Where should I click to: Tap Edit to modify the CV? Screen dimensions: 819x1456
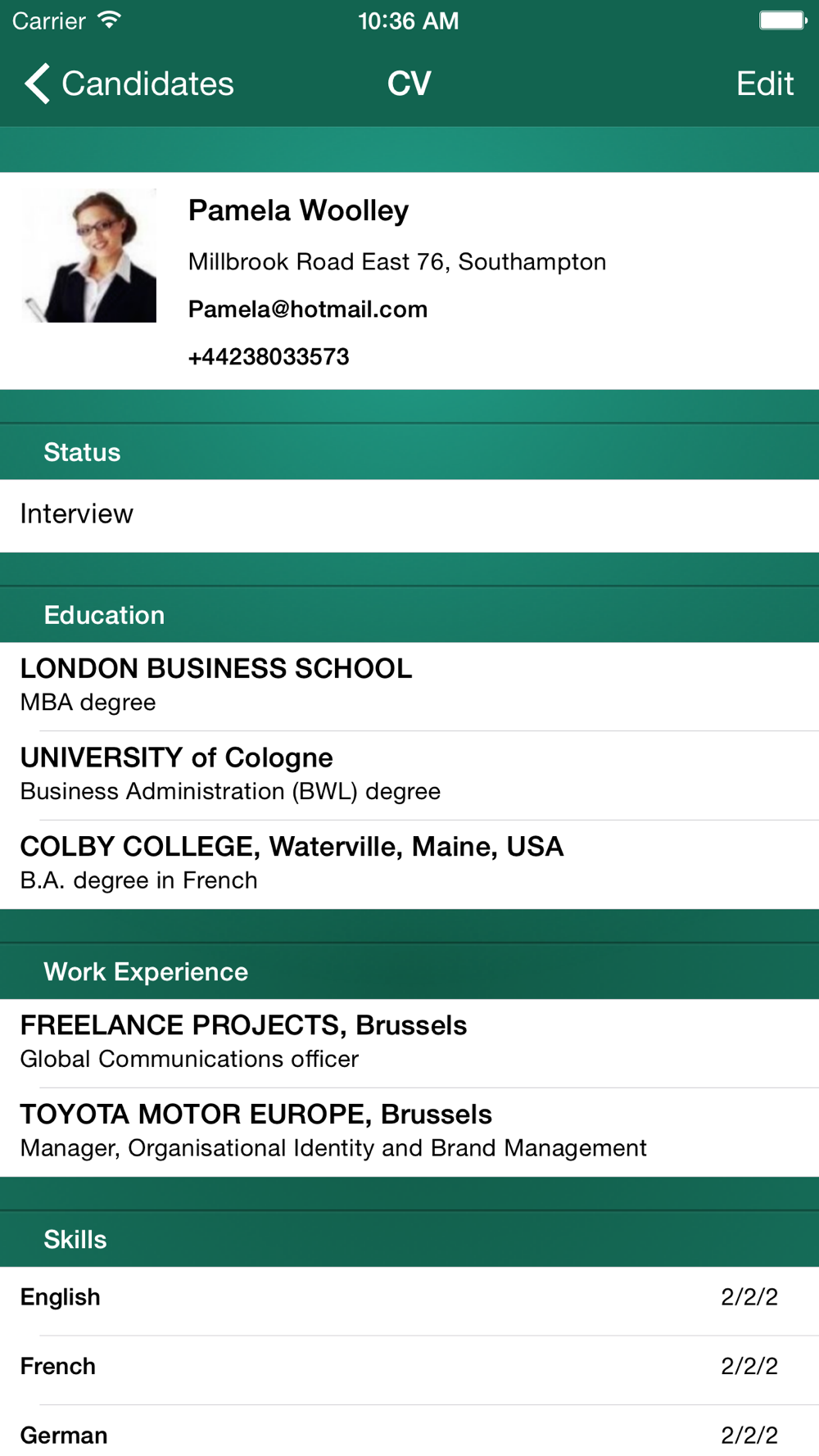764,84
